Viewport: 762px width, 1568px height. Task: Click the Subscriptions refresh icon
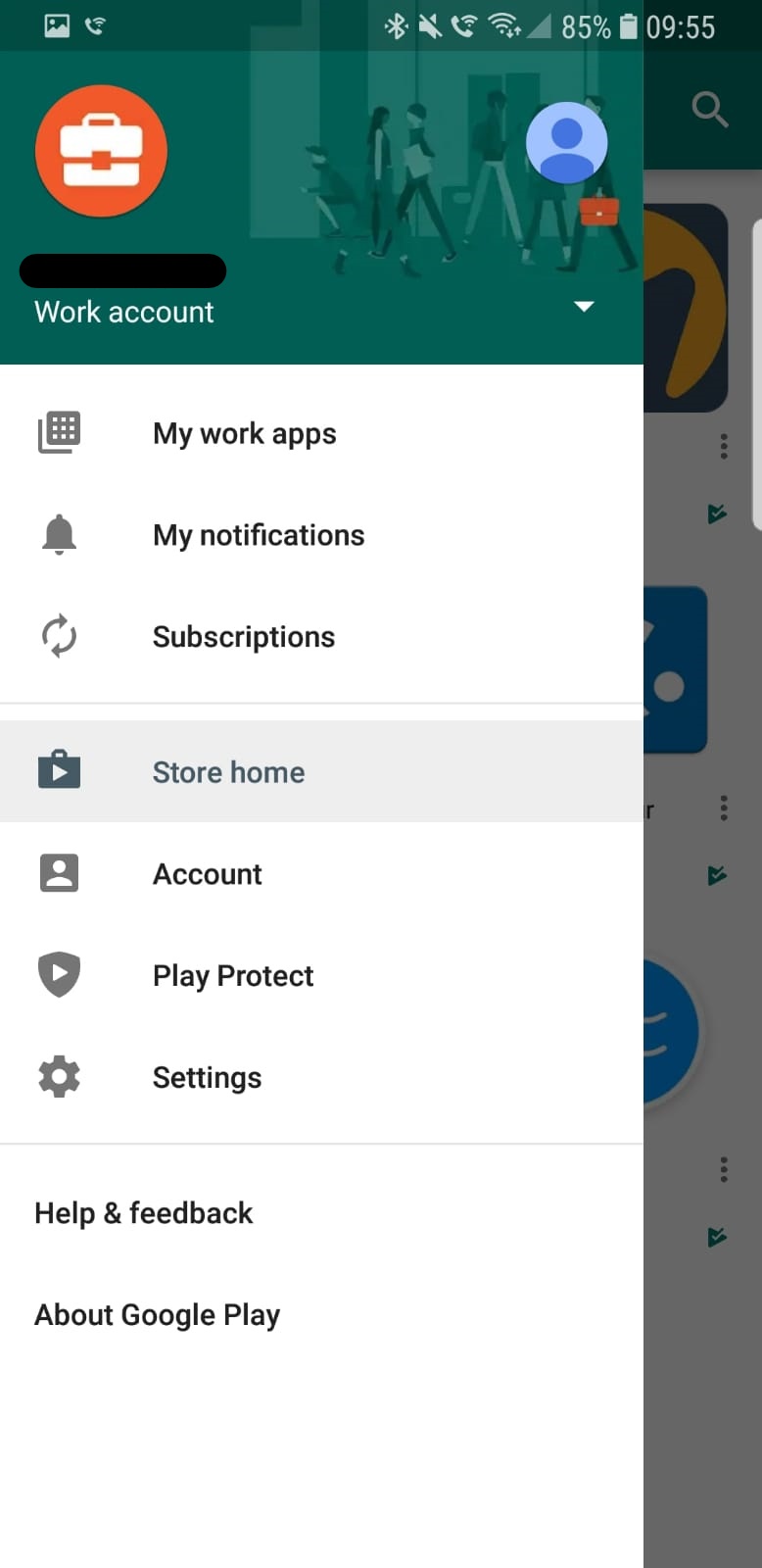pyautogui.click(x=58, y=635)
